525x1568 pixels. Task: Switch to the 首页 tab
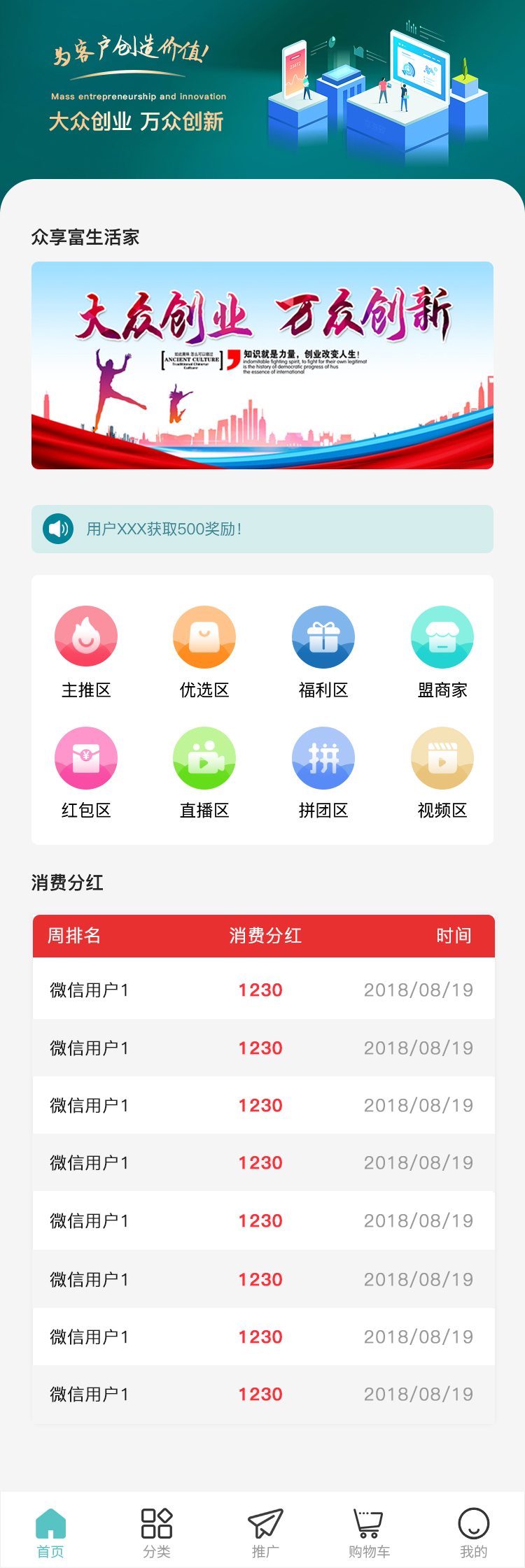(x=50, y=1532)
